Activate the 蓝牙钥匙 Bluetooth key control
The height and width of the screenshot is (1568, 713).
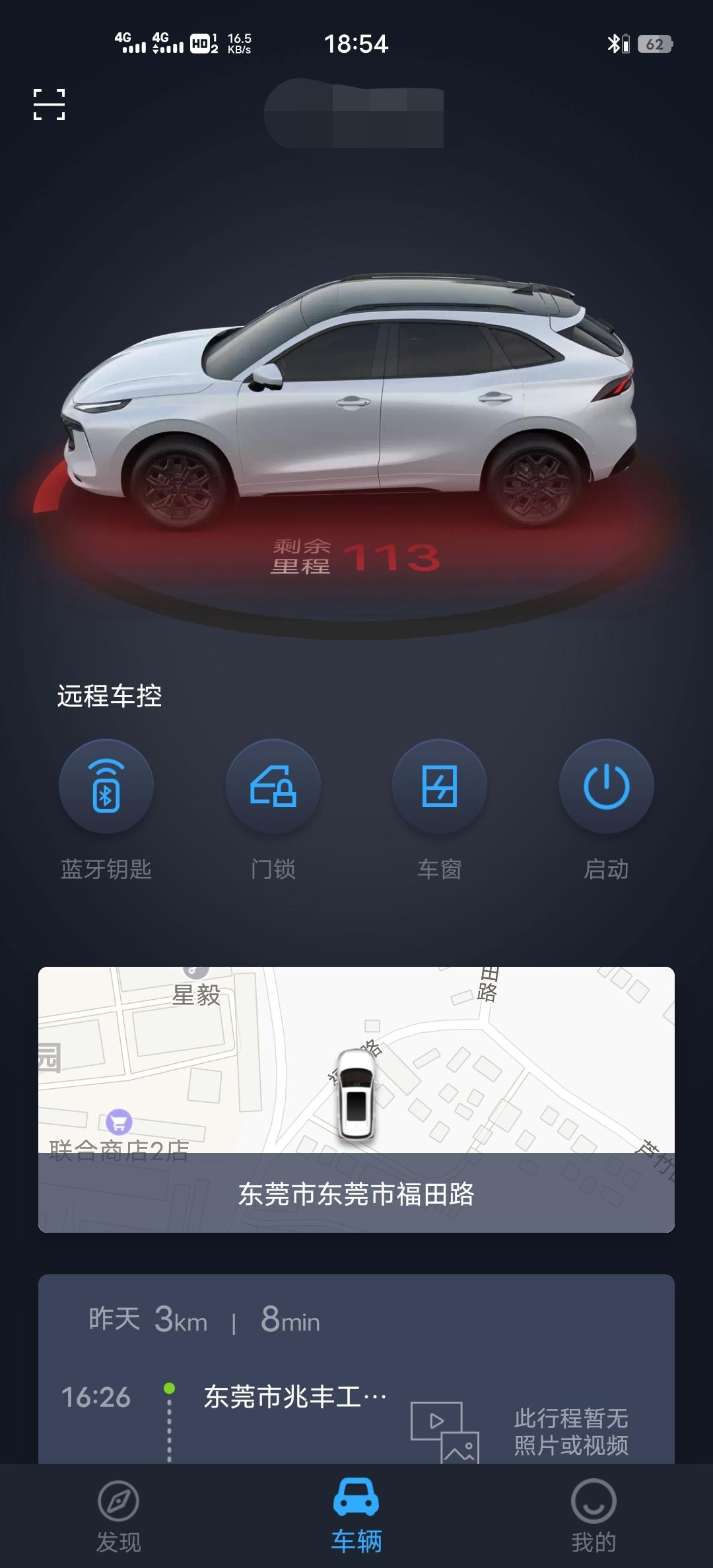[106, 786]
